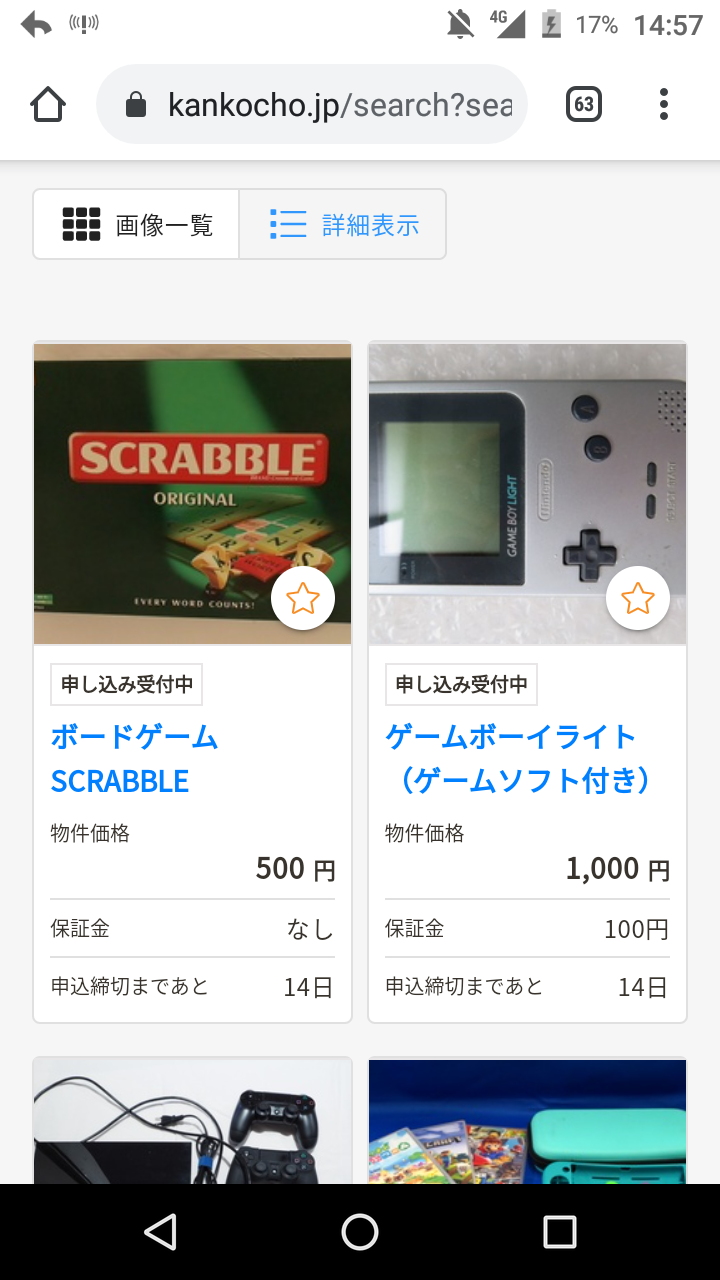View the SCRABBLE box photo

[x=193, y=494]
